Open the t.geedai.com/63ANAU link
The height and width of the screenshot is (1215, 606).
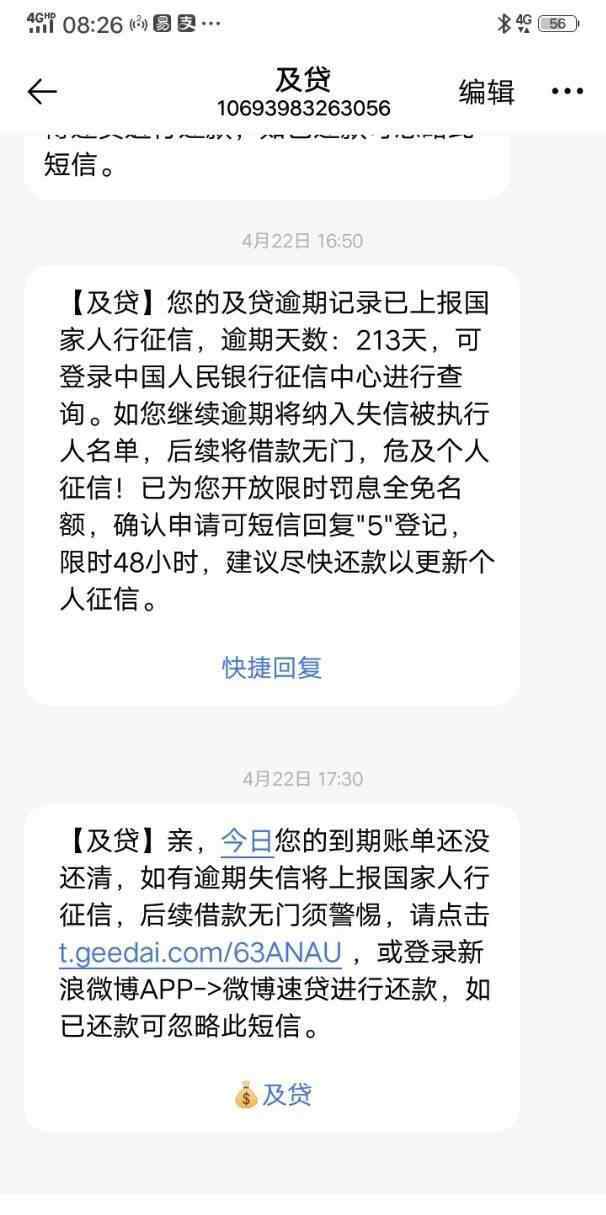pyautogui.click(x=200, y=951)
